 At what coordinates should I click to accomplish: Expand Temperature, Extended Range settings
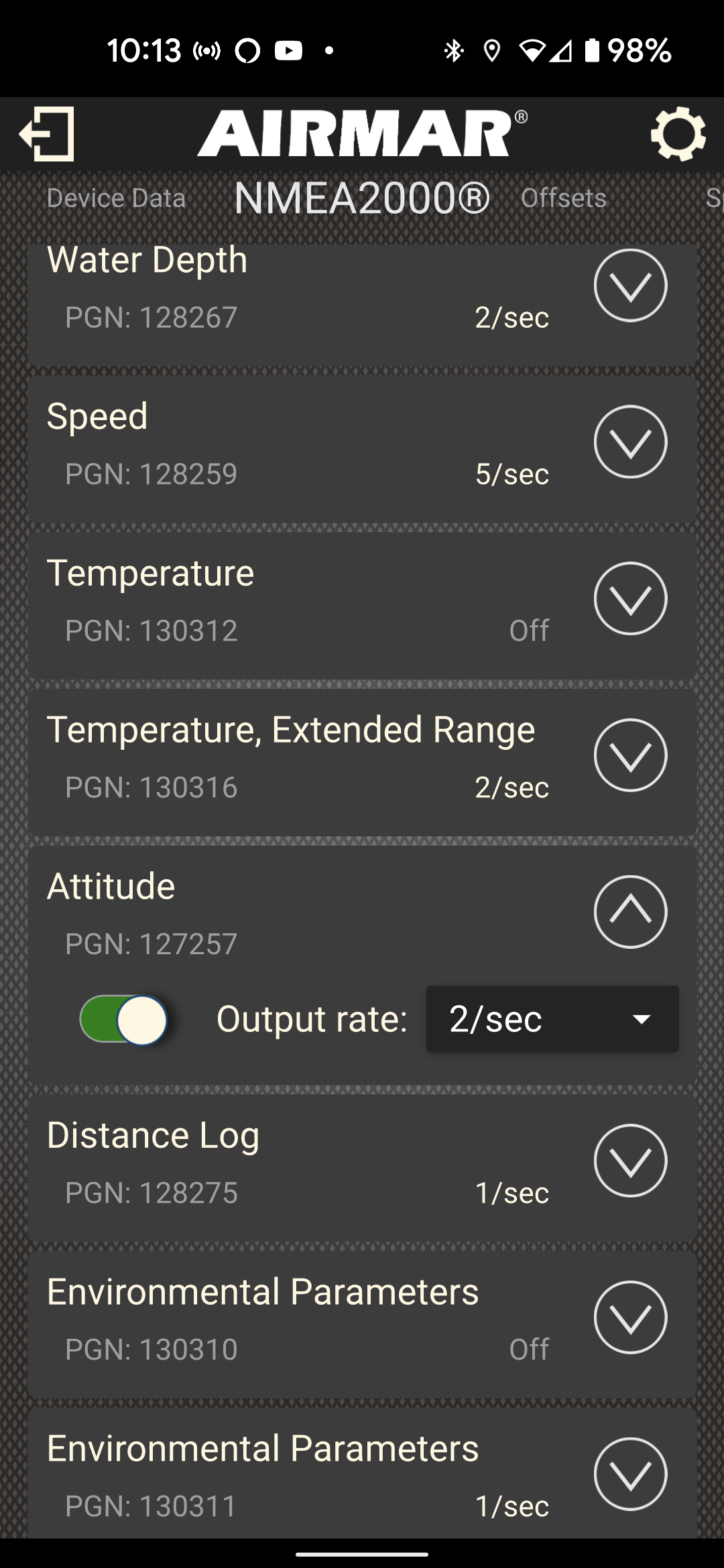(630, 755)
